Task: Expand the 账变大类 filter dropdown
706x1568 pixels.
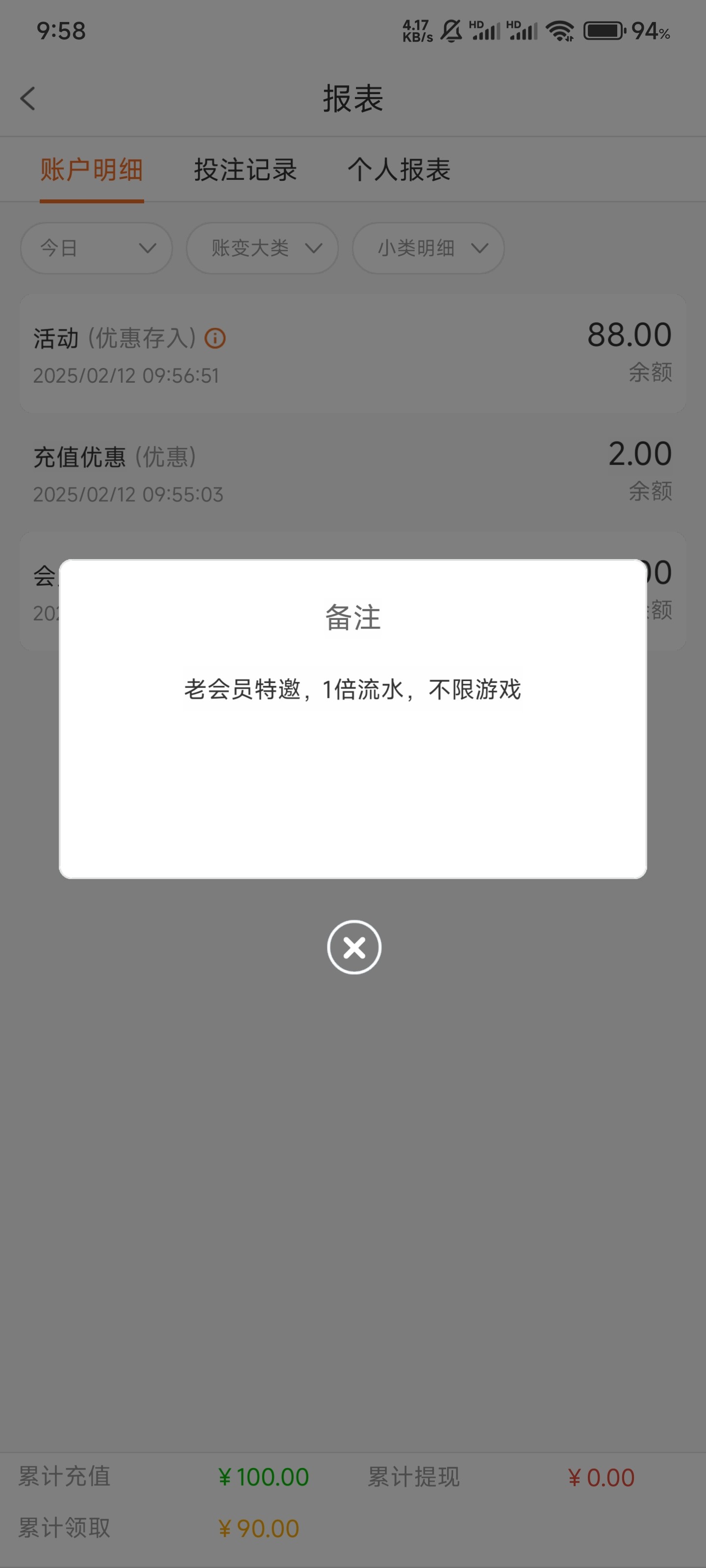Action: 262,248
